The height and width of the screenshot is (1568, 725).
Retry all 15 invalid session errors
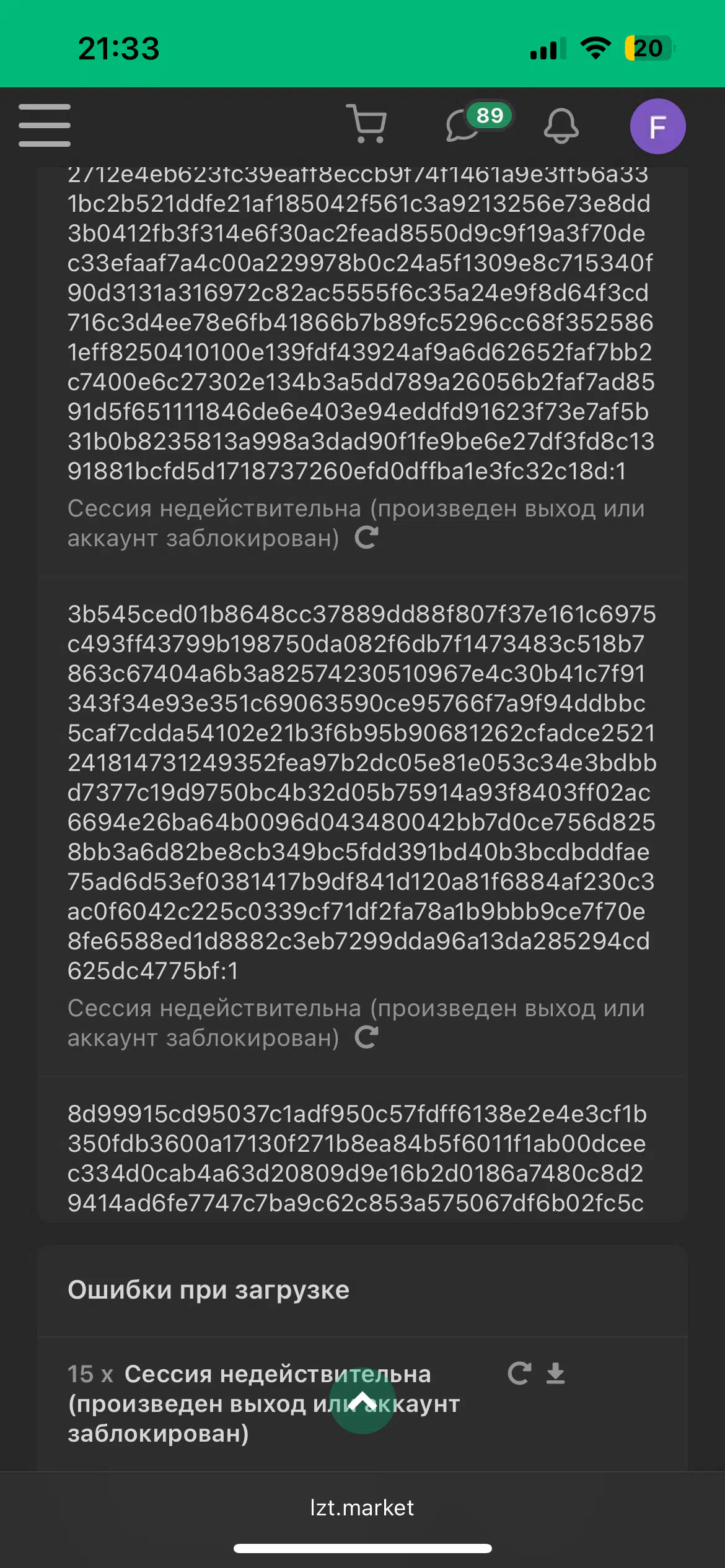(519, 1374)
